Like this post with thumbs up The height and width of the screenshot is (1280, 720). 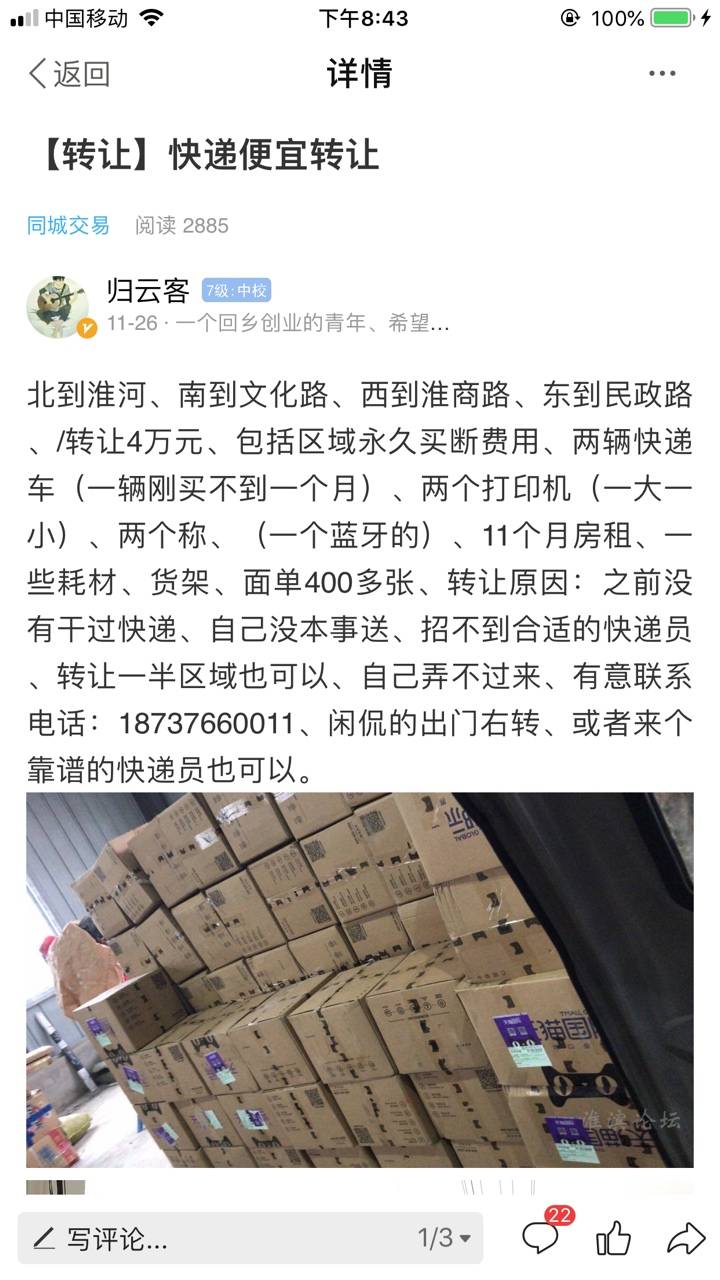[613, 1239]
